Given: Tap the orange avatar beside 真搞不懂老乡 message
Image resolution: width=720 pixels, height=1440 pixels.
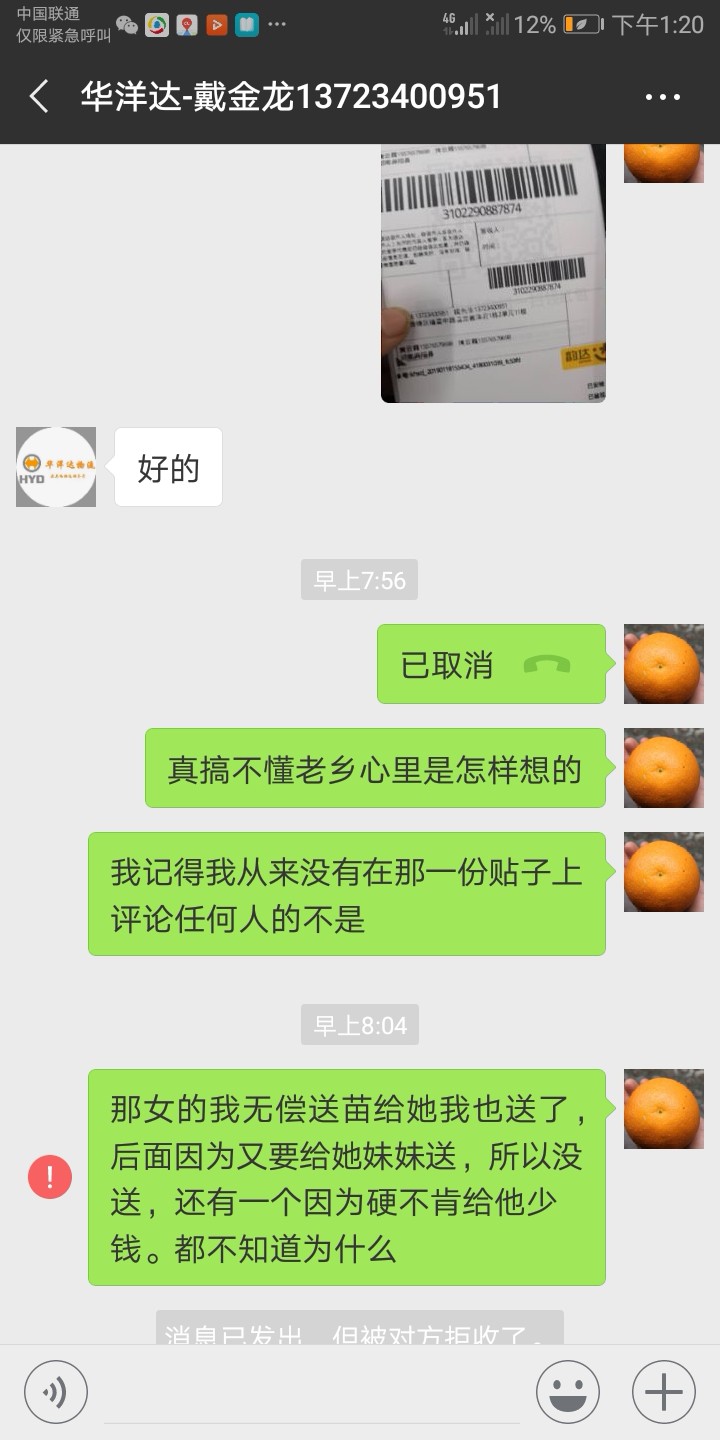Looking at the screenshot, I should [x=664, y=768].
